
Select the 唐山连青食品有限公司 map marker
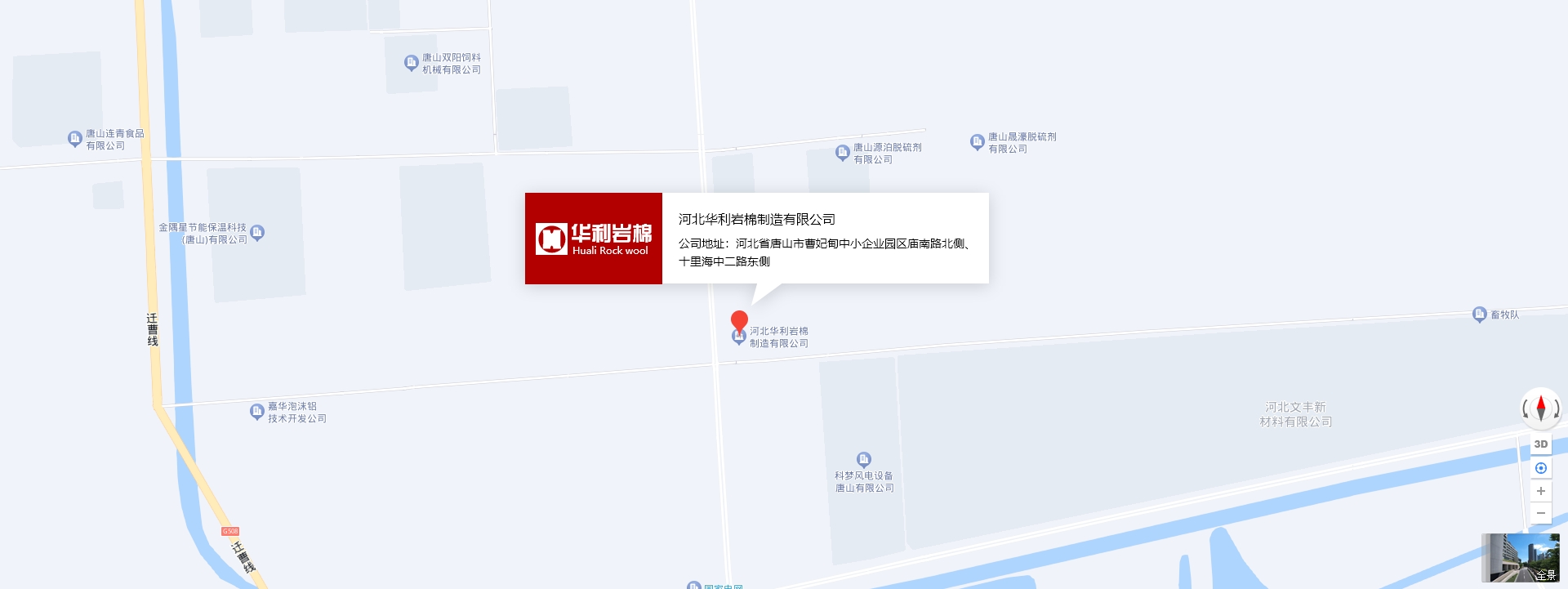(x=74, y=139)
